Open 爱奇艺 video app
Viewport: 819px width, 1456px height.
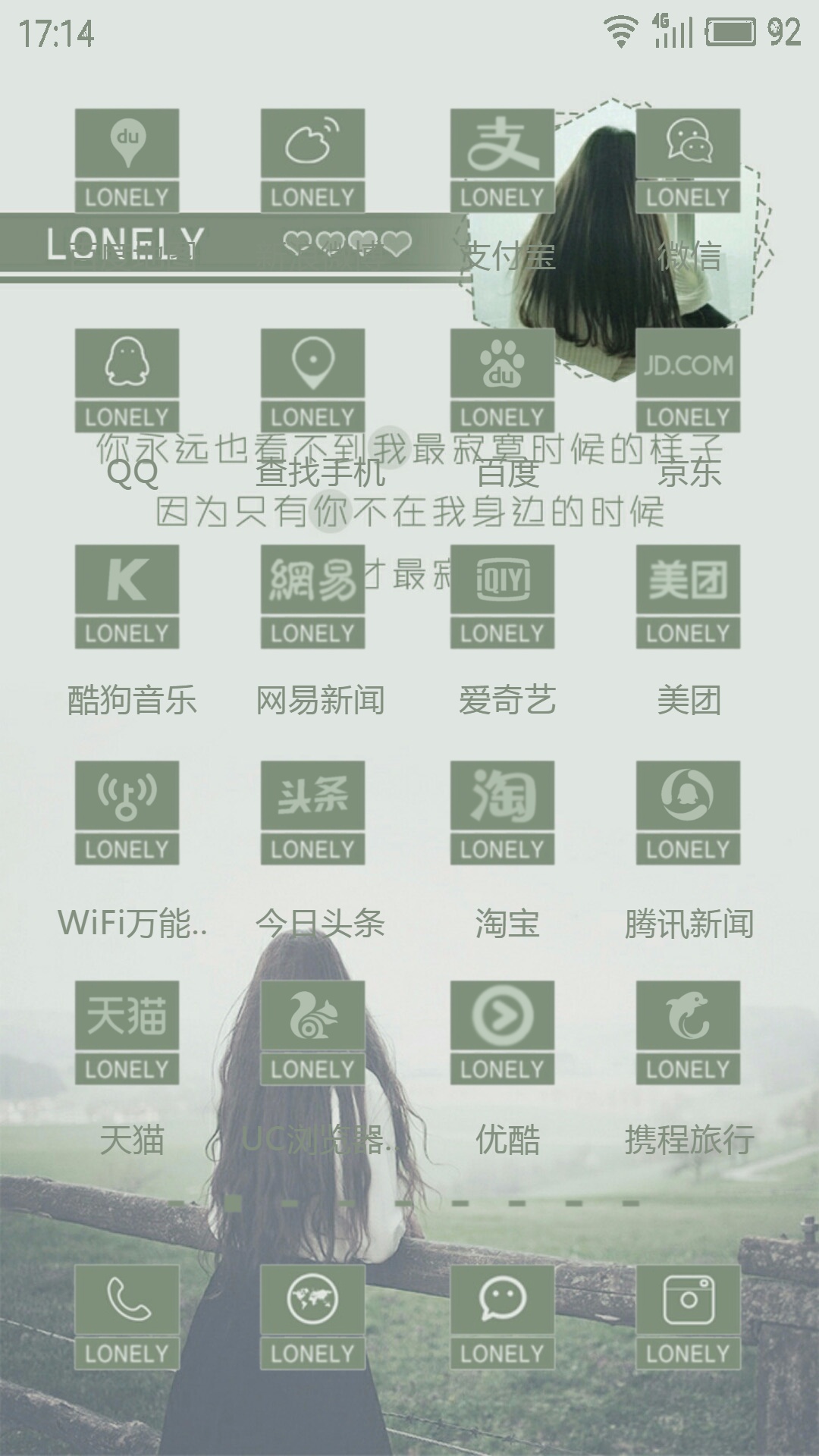(502, 596)
